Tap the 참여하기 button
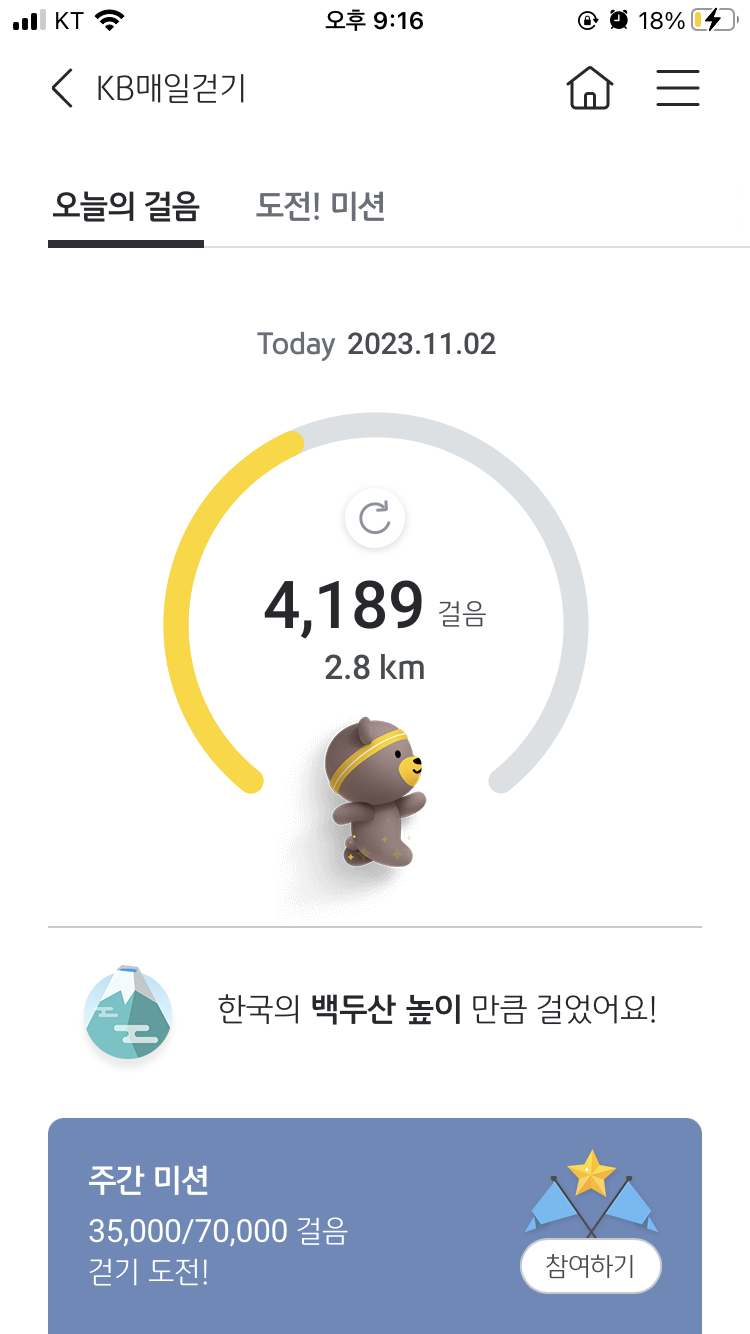Viewport: 750px width, 1334px height. tap(590, 1266)
